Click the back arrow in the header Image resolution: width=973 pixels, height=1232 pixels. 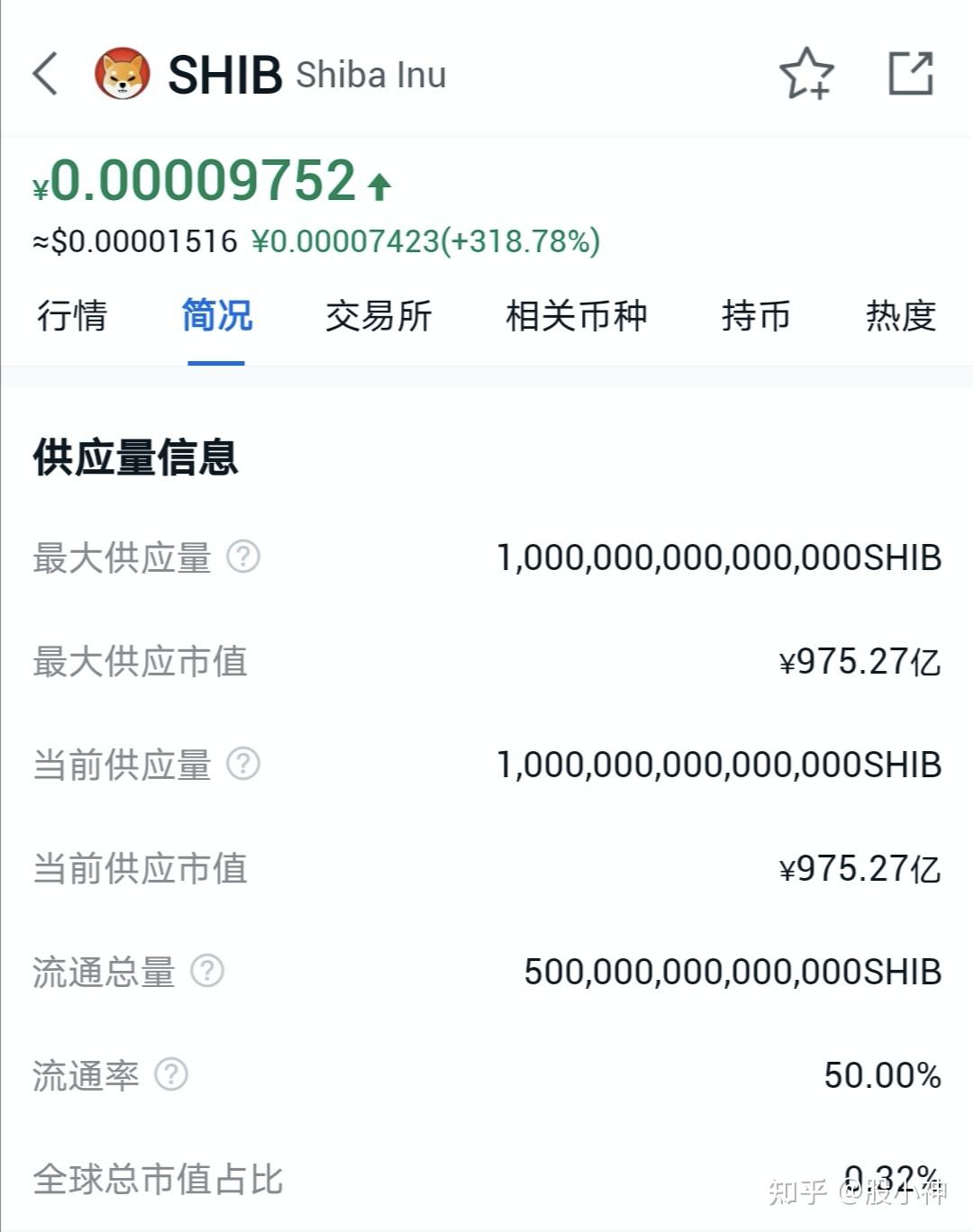43,74
